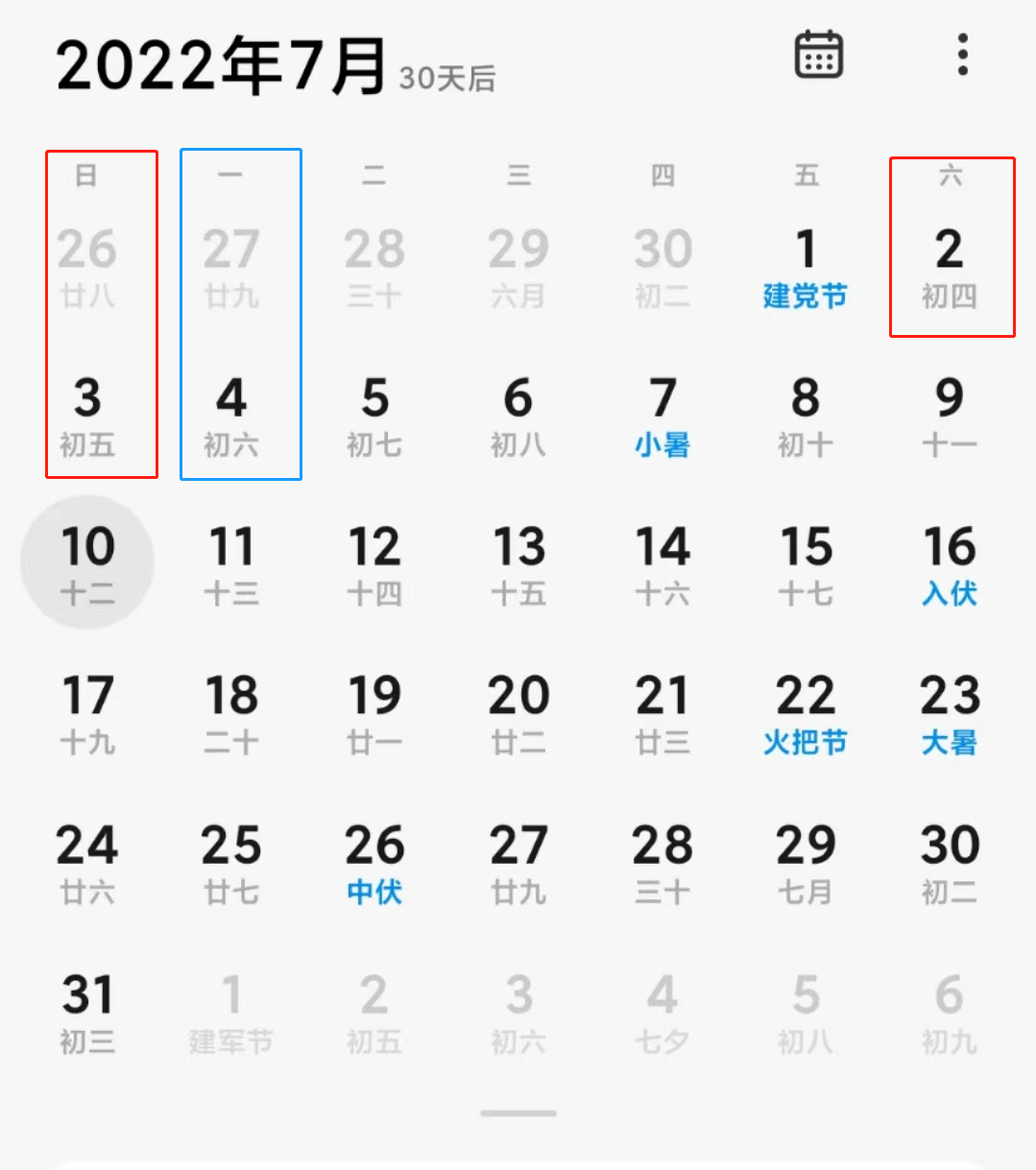Open the three-dot overflow menu
The image size is (1036, 1170).
click(x=962, y=55)
